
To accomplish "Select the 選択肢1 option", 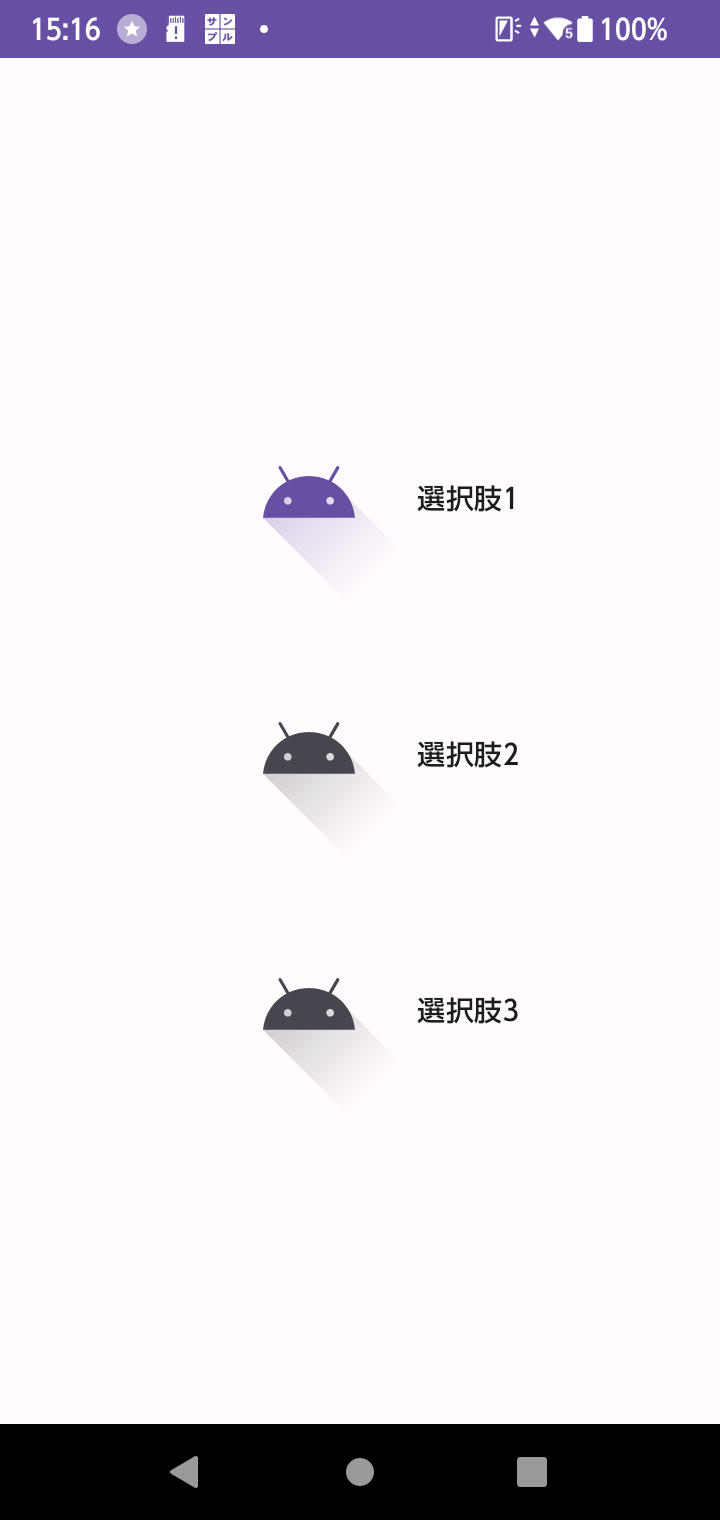I will [x=466, y=498].
